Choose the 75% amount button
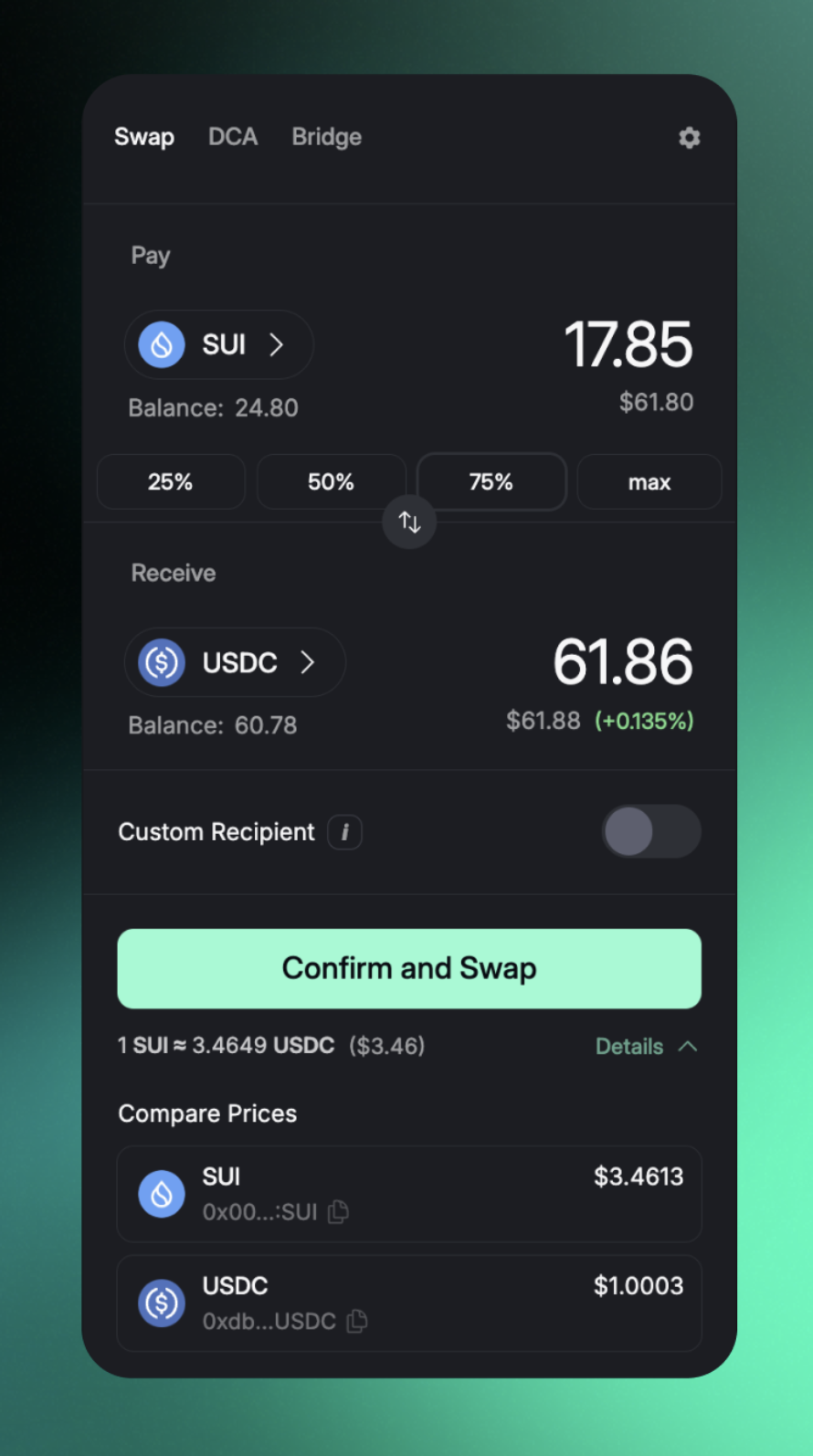This screenshot has width=813, height=1456. (491, 481)
